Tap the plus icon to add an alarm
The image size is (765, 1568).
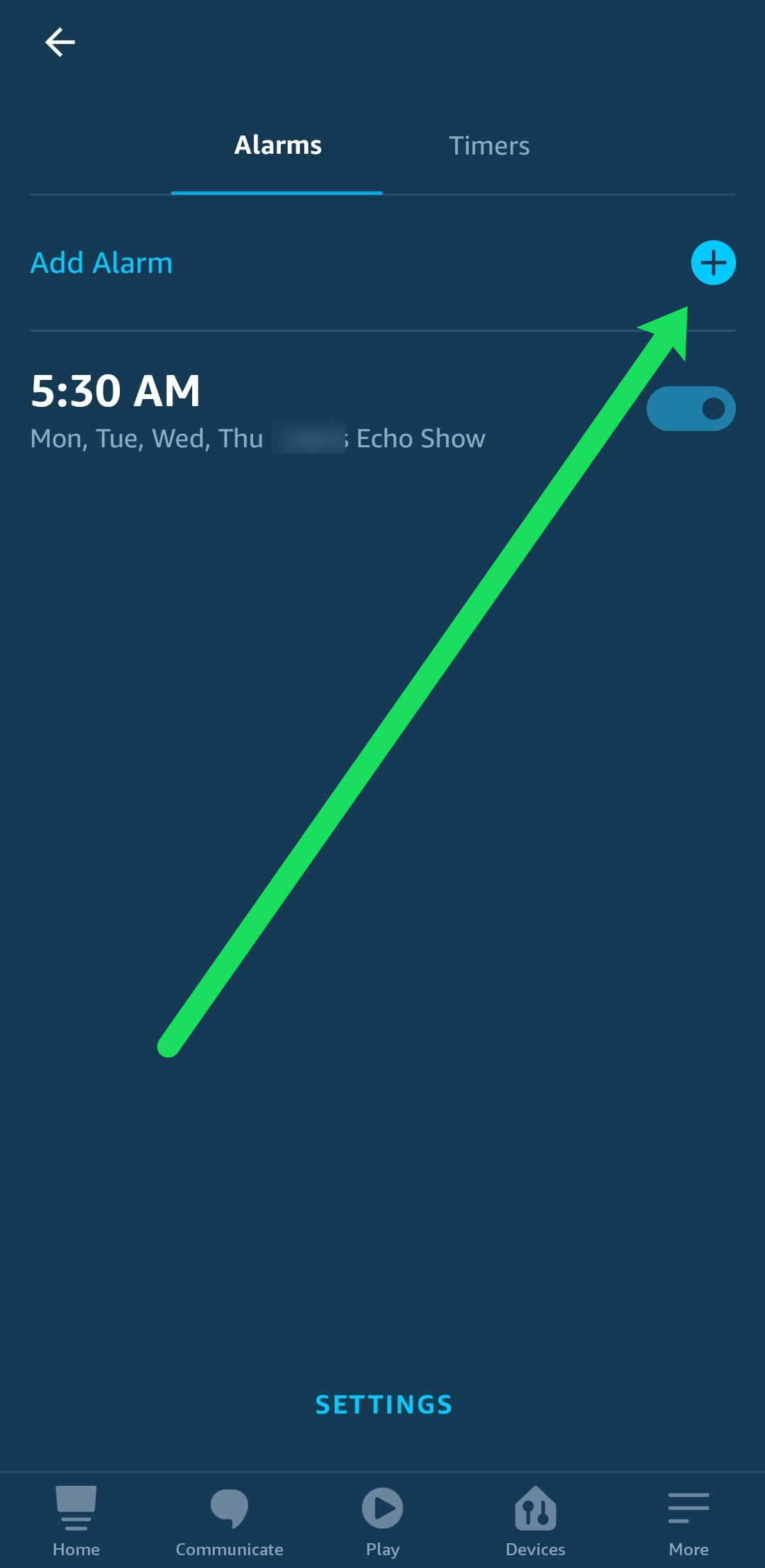713,262
